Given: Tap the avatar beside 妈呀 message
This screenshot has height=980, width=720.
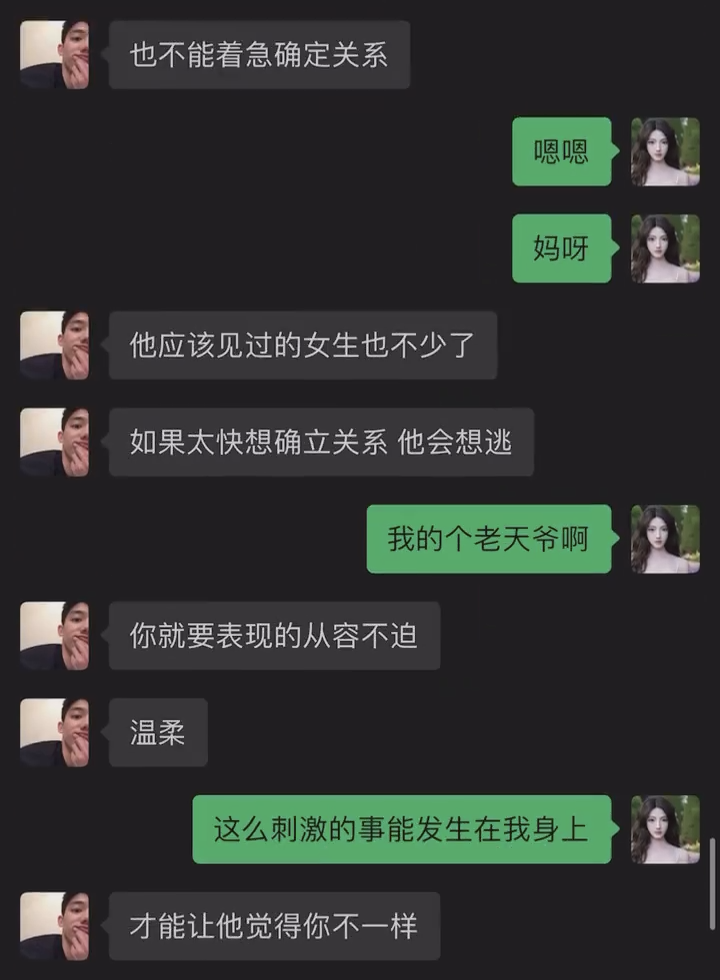Looking at the screenshot, I should click(665, 248).
